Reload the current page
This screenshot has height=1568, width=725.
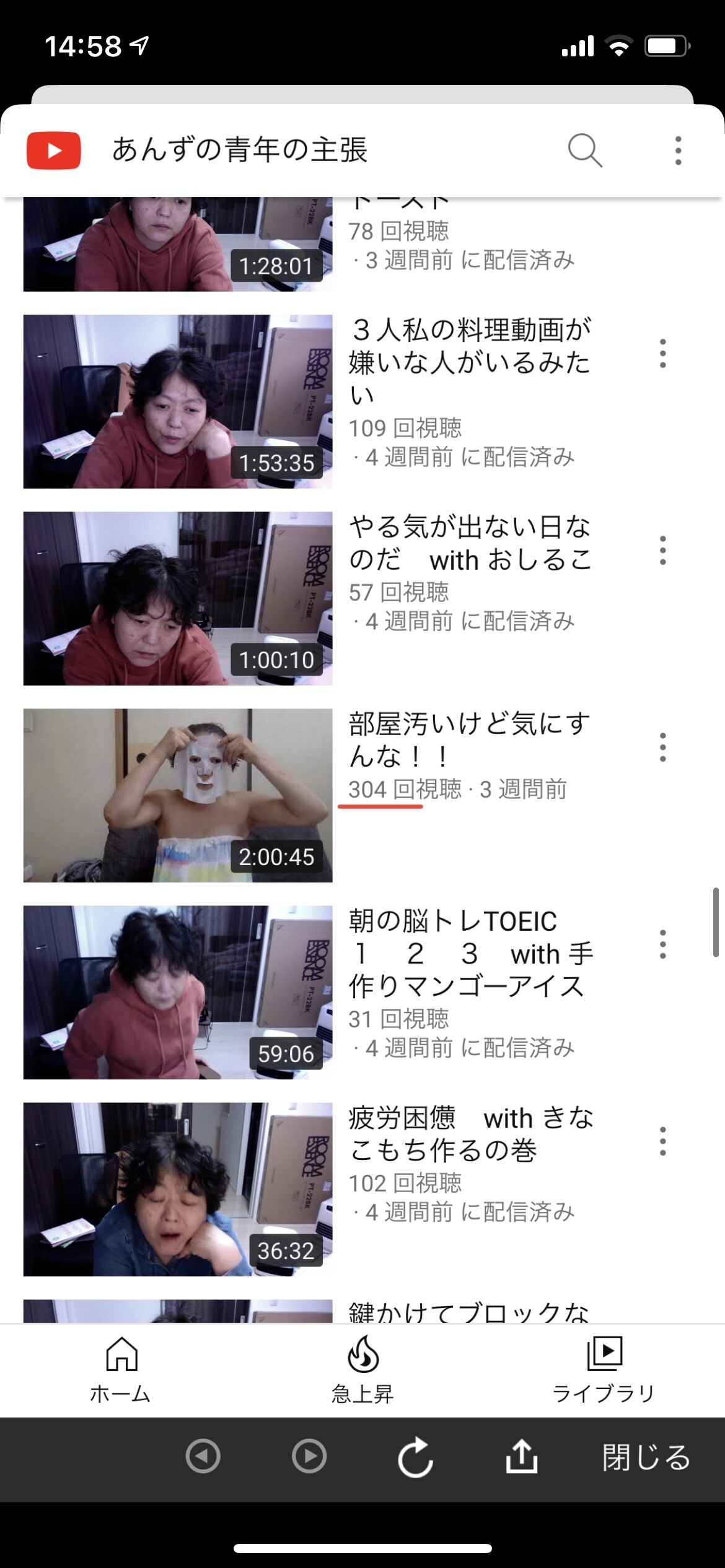coord(415,1456)
